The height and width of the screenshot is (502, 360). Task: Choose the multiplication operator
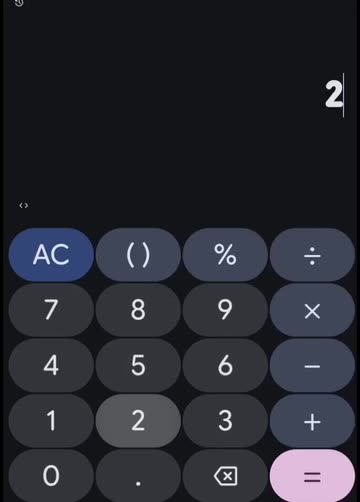[312, 310]
